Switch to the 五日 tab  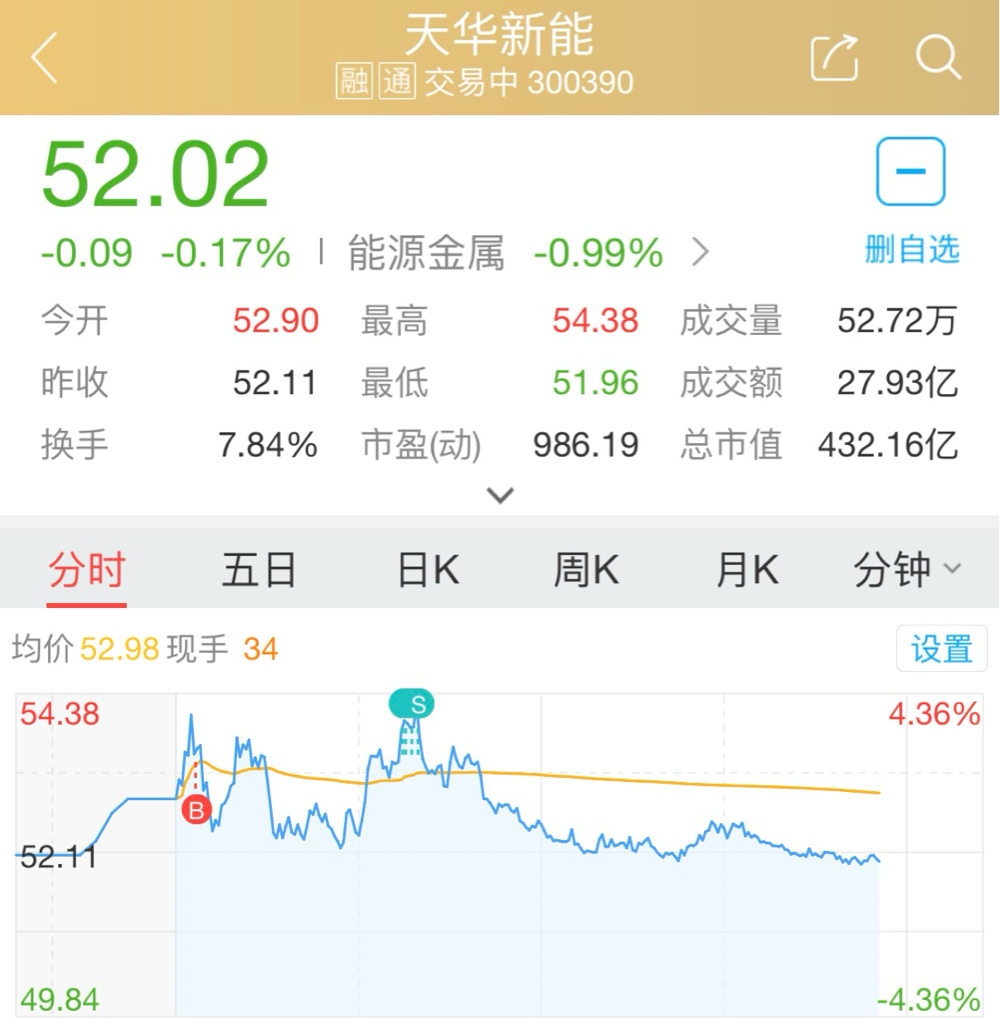(x=259, y=569)
